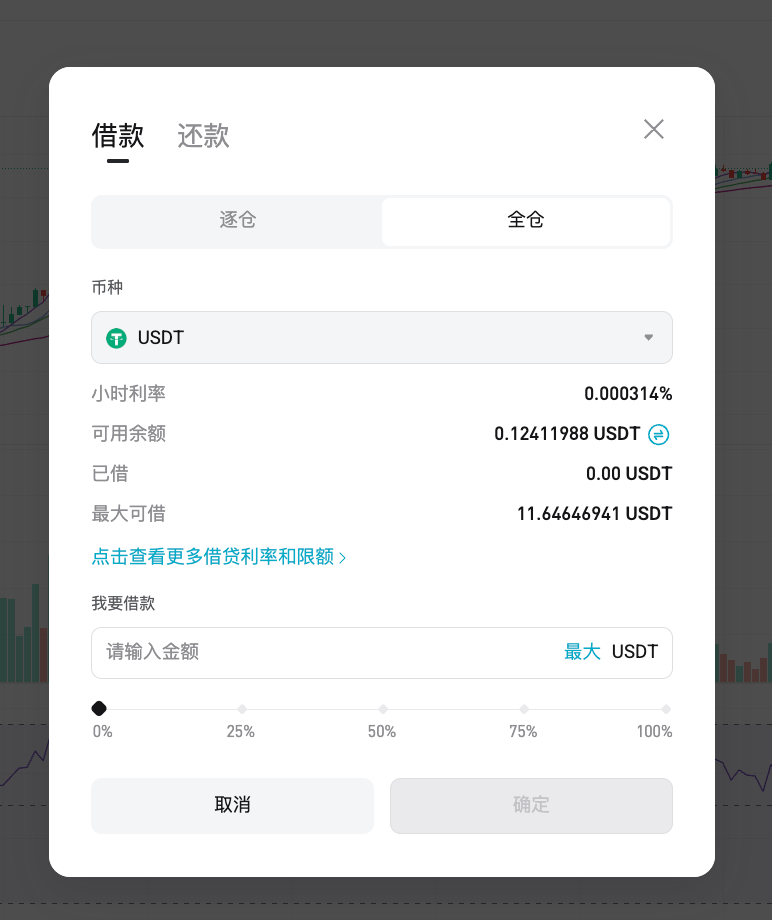The height and width of the screenshot is (920, 772).
Task: Switch margin mode to 逐仓
Action: [x=236, y=221]
